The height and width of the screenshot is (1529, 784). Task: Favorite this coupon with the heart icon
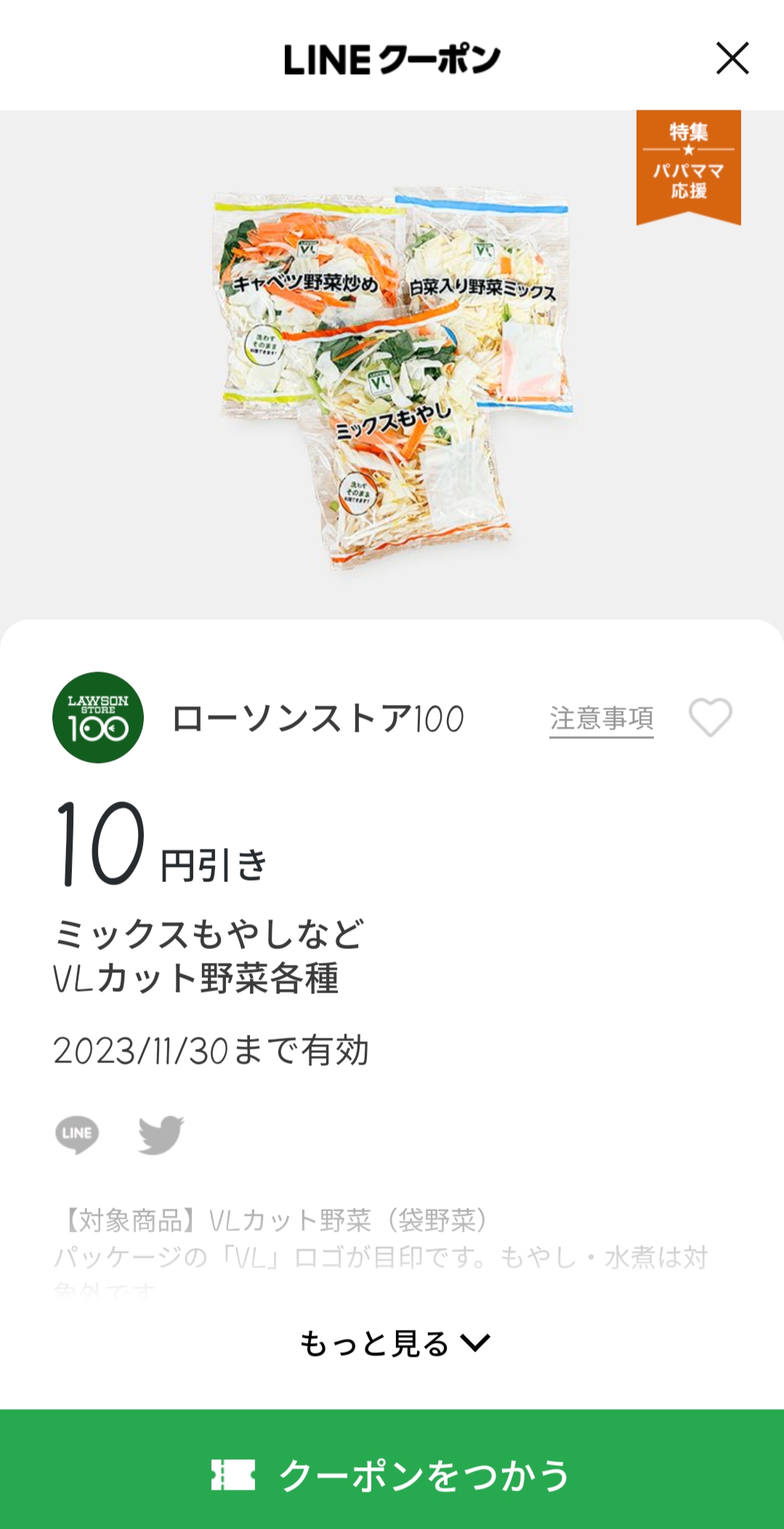[x=710, y=718]
